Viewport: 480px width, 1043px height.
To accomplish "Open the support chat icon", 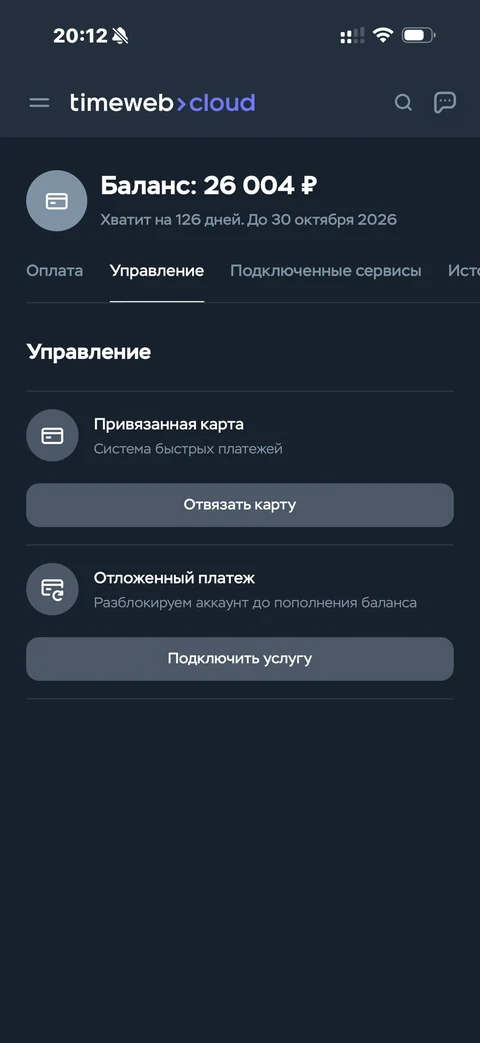I will (445, 102).
